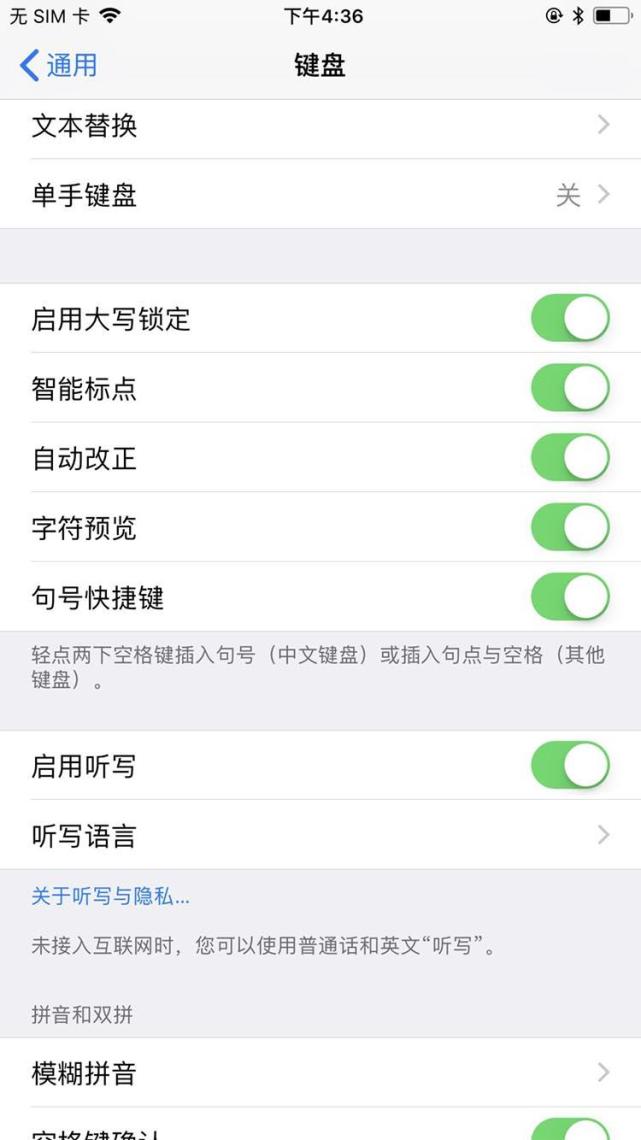
Task: Turn off 启用大写锁定 switch
Action: 571,318
